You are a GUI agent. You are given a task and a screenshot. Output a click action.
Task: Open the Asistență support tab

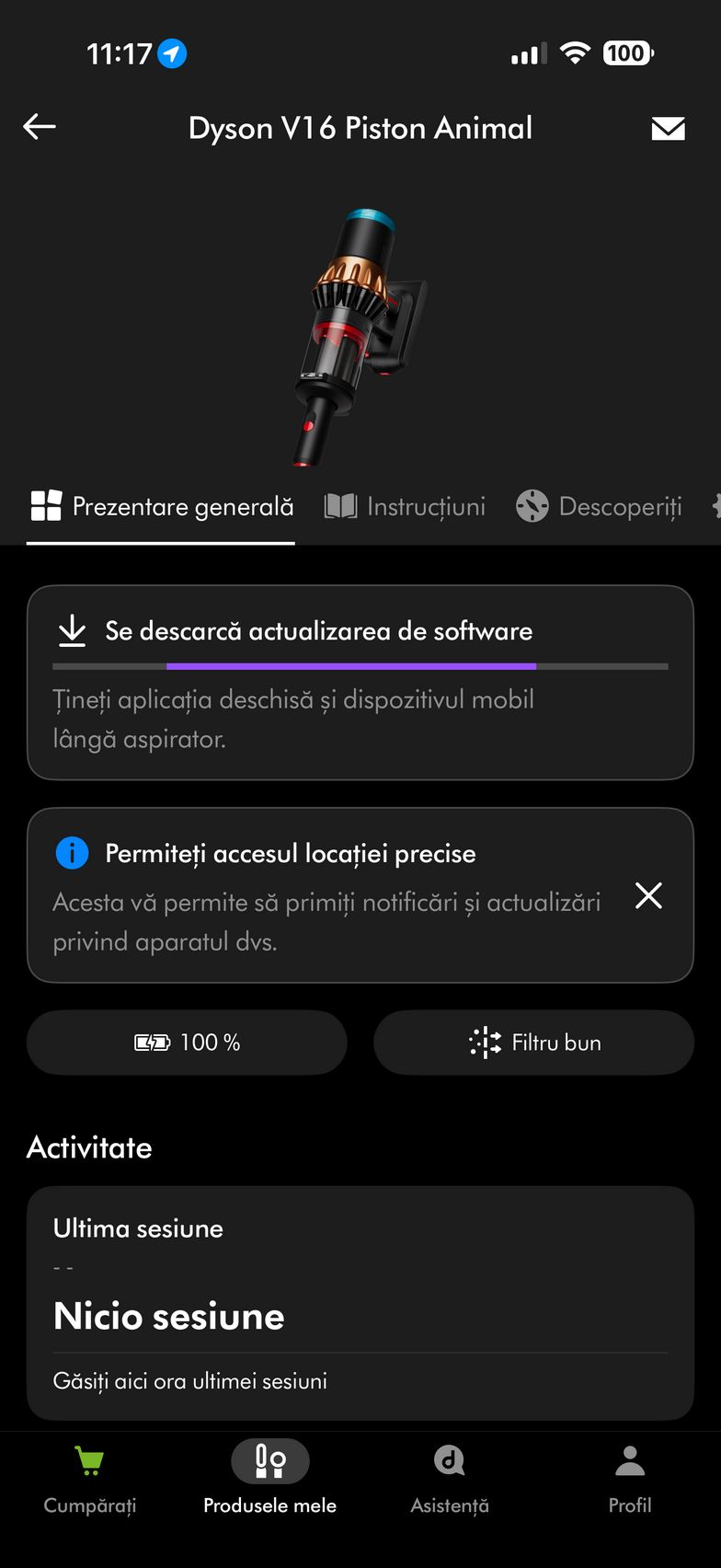pyautogui.click(x=450, y=1479)
